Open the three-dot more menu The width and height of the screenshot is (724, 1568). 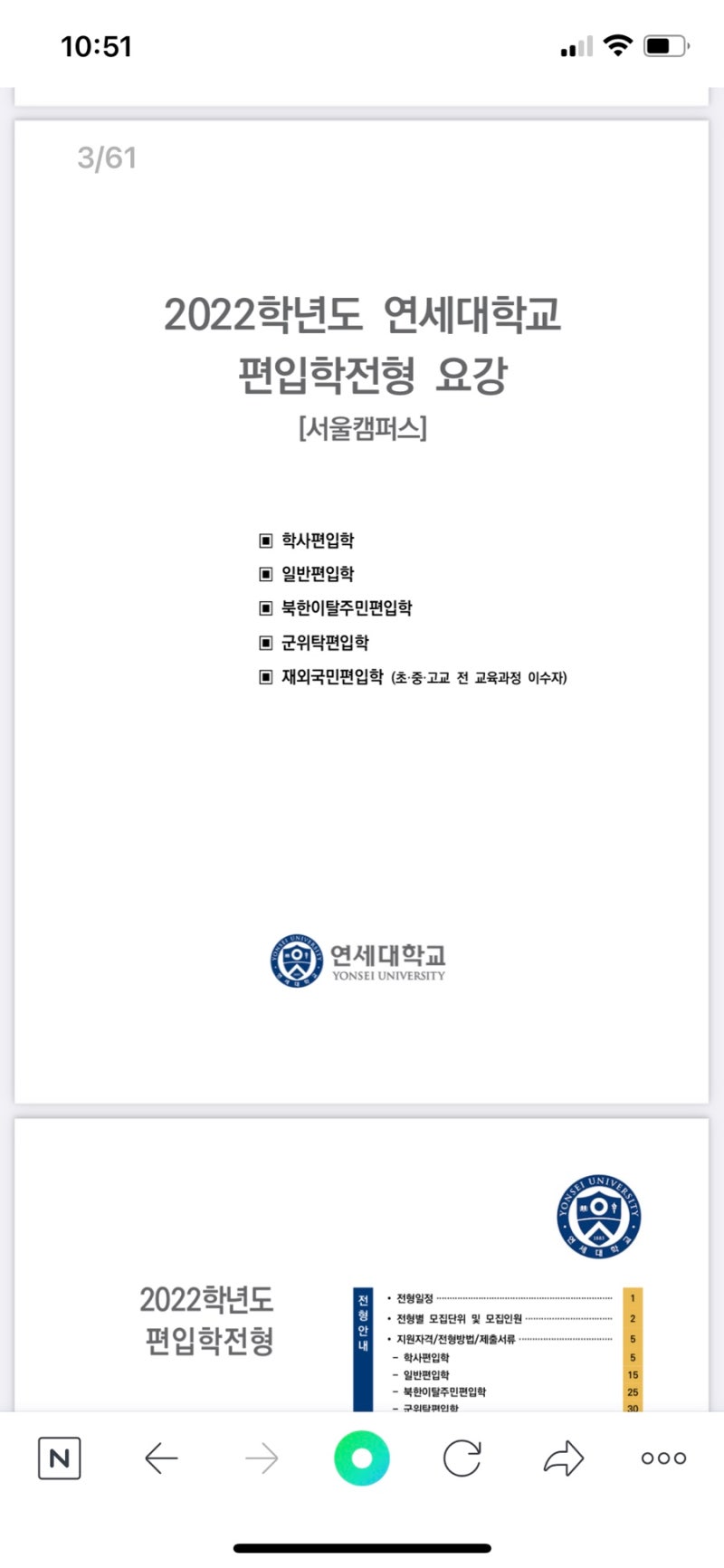tap(663, 1458)
